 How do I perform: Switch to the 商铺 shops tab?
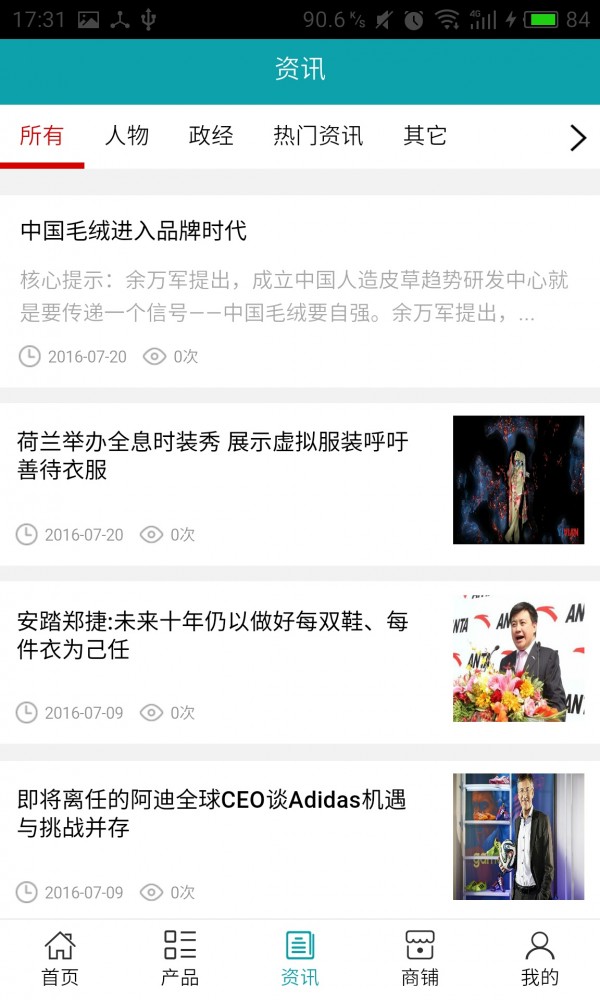click(x=420, y=958)
